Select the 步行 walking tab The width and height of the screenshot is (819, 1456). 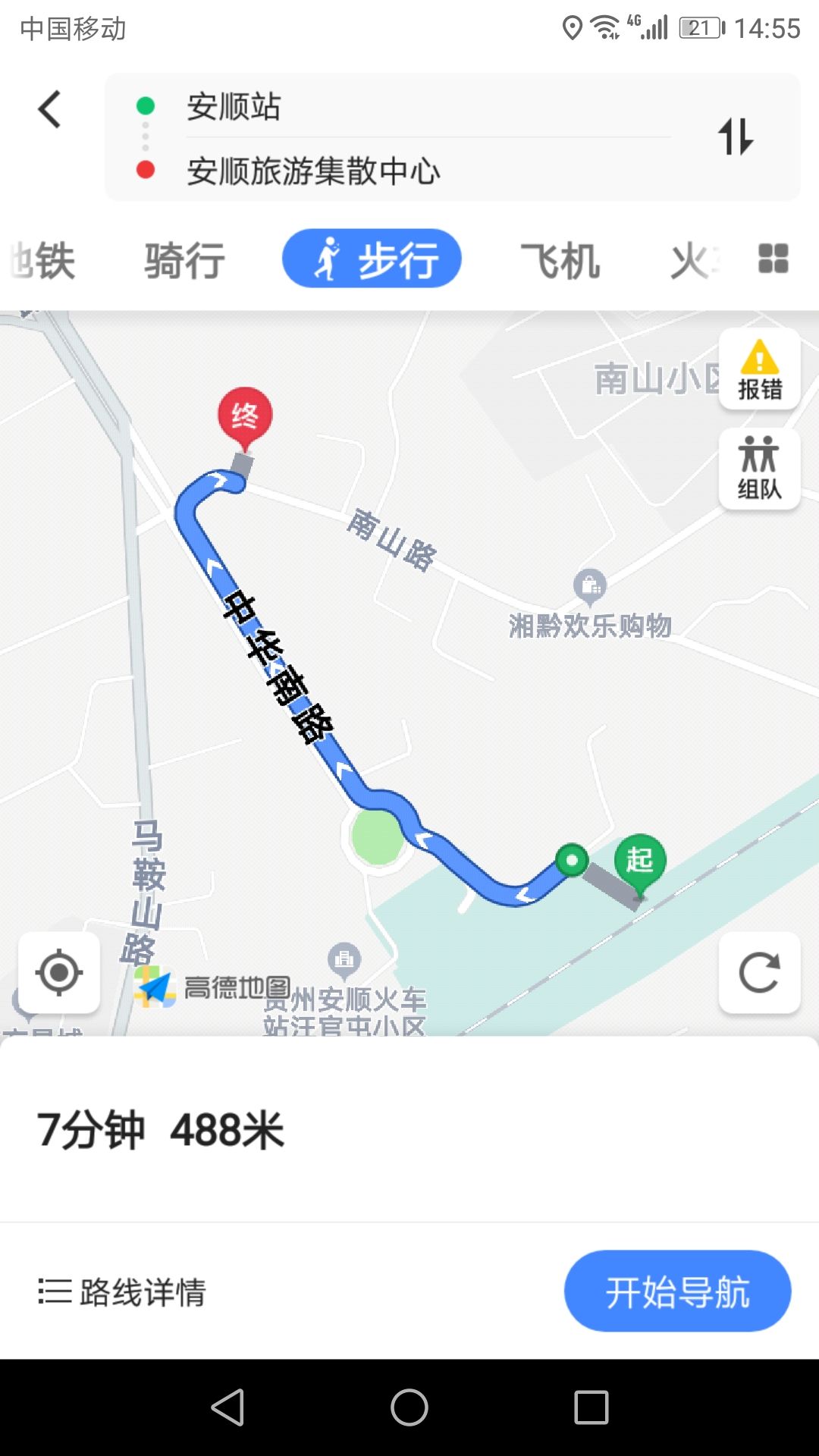tap(372, 259)
